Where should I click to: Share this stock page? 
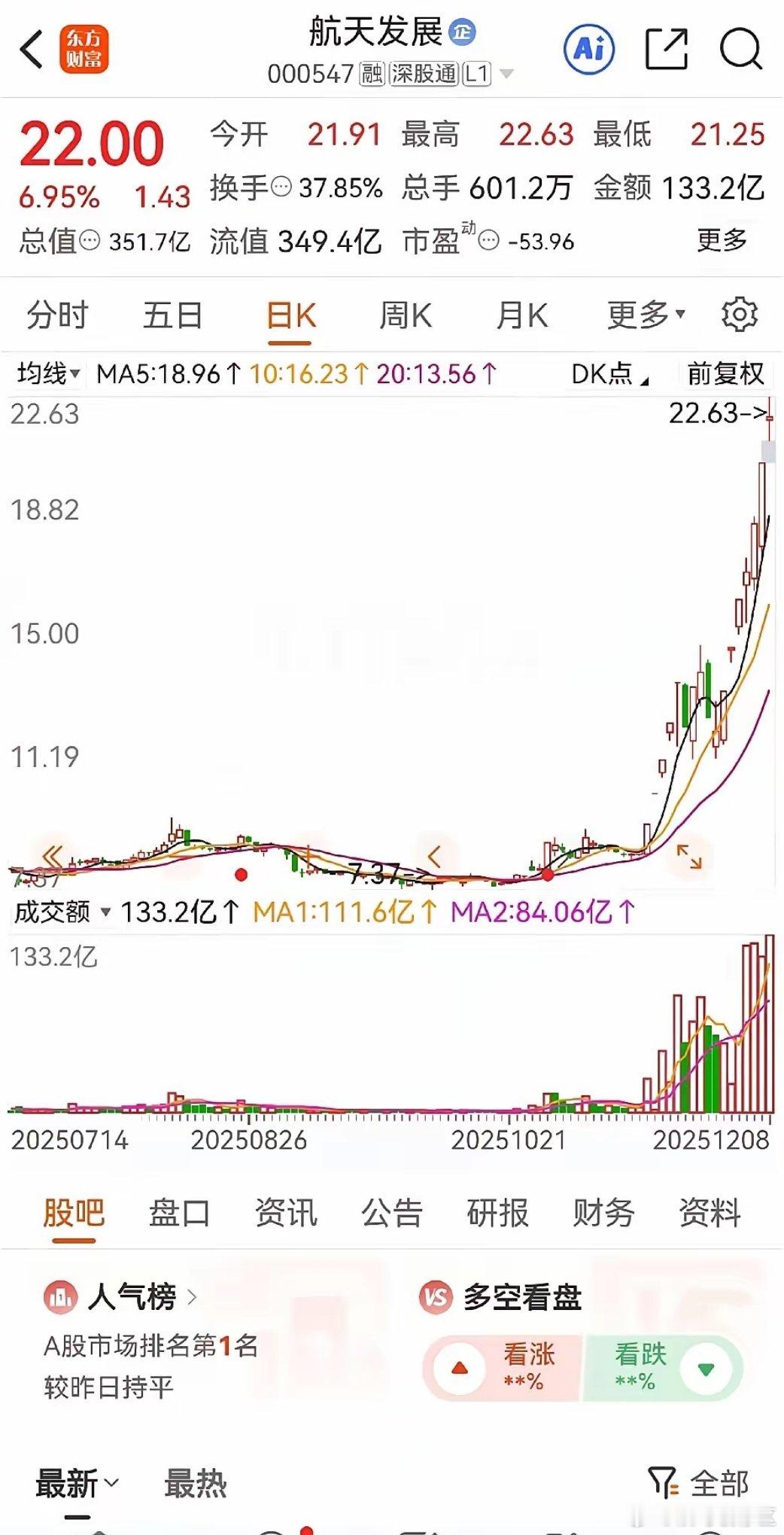667,50
